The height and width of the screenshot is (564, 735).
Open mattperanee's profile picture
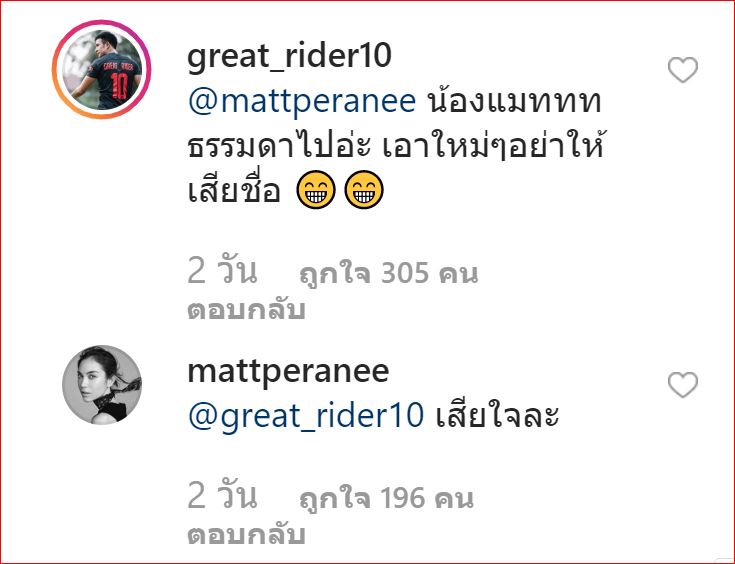point(103,385)
